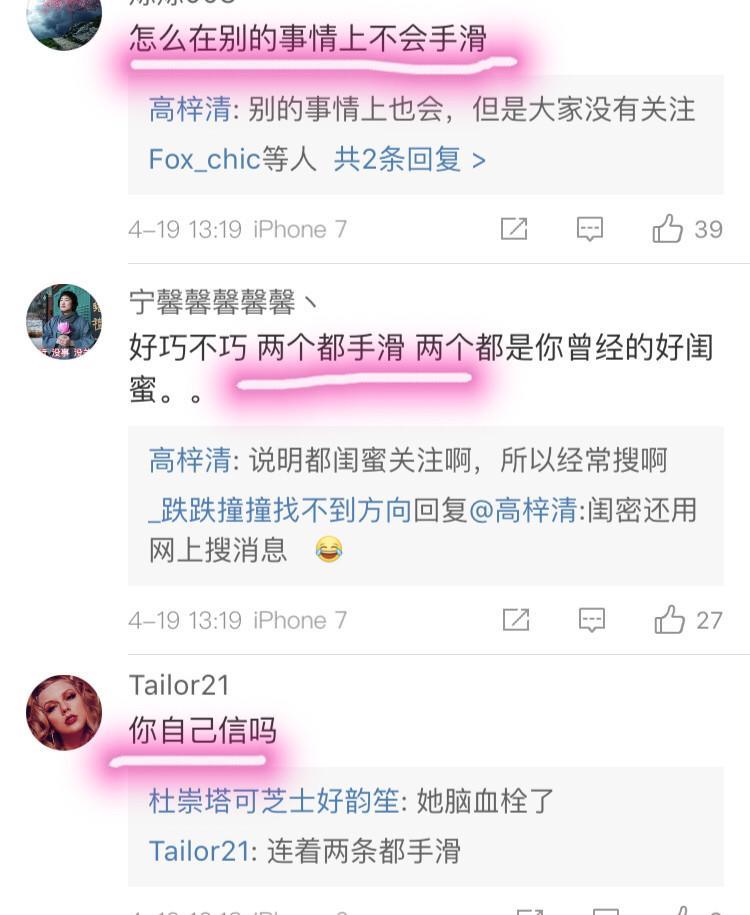This screenshot has width=750, height=915.
Task: Open 高梓清's profile from 别的事情上也会 reply
Action: tap(189, 109)
